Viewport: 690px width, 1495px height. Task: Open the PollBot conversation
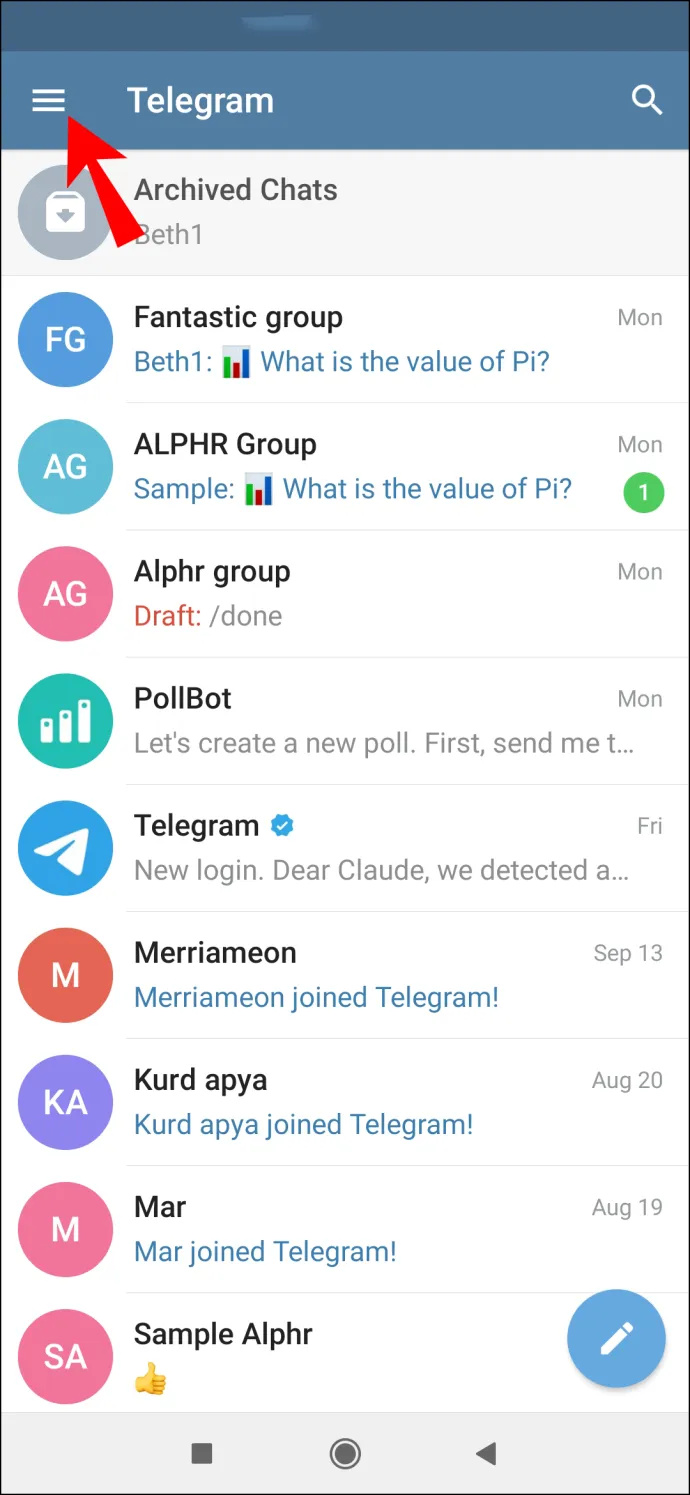[x=345, y=720]
